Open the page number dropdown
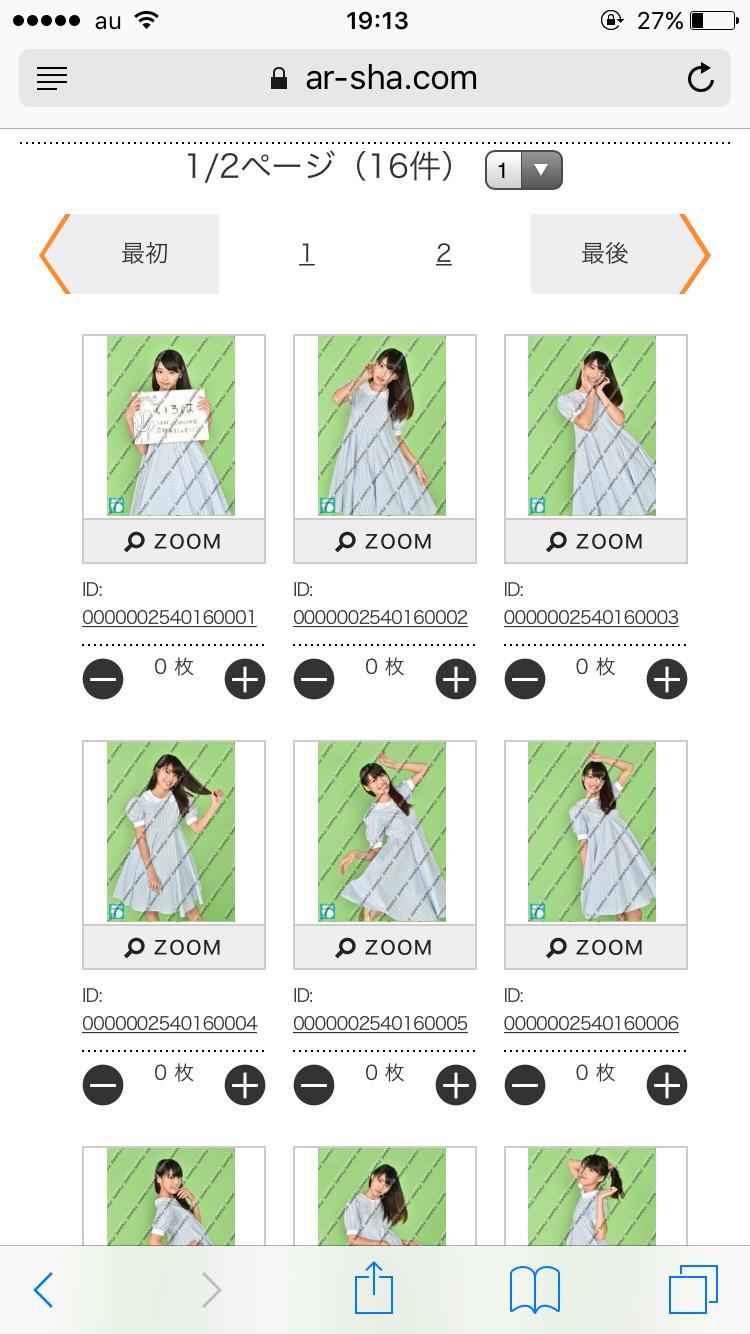 coord(524,170)
